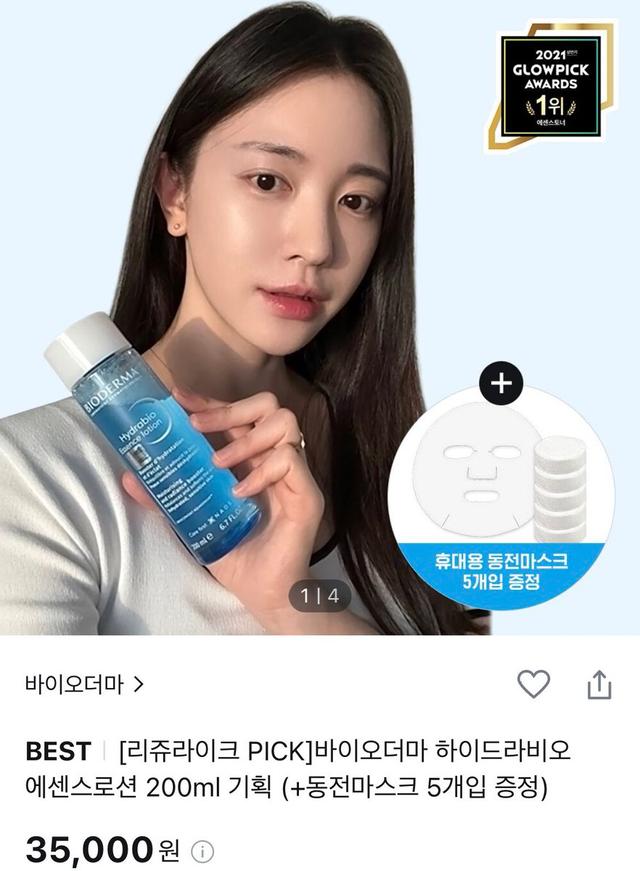Add this product to wishlist with the heart
This screenshot has height=871, width=640.
pos(533,684)
